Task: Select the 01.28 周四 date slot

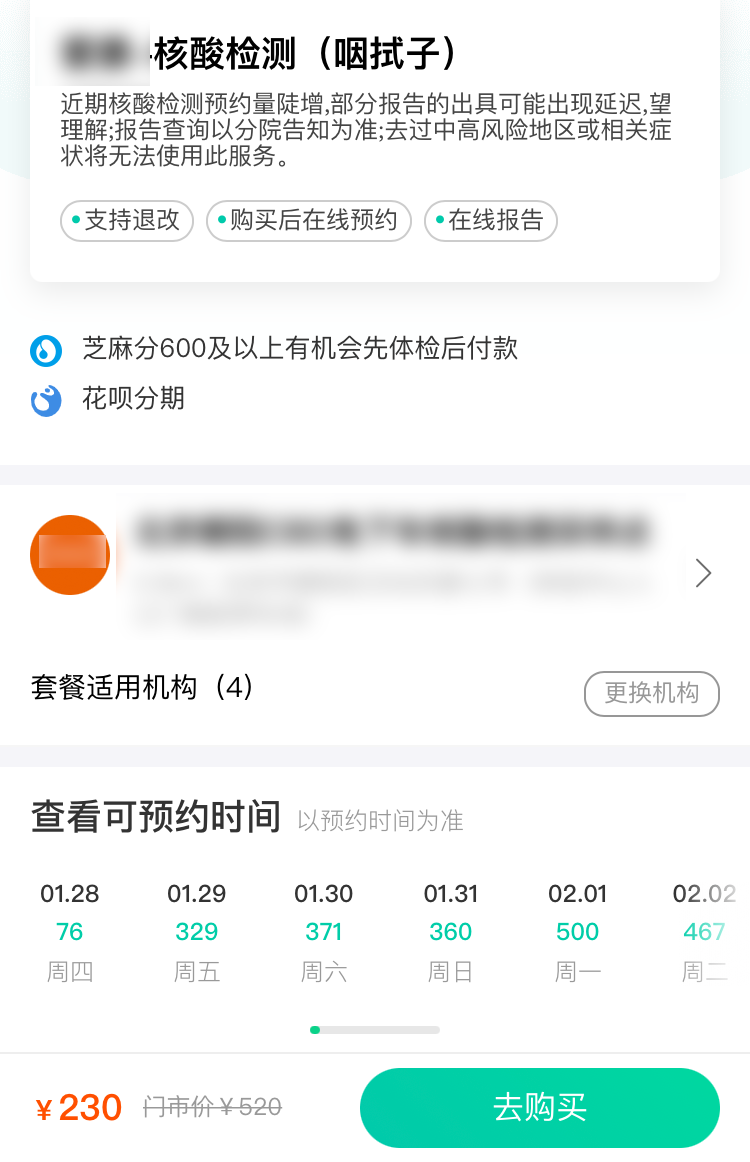Action: [70, 932]
